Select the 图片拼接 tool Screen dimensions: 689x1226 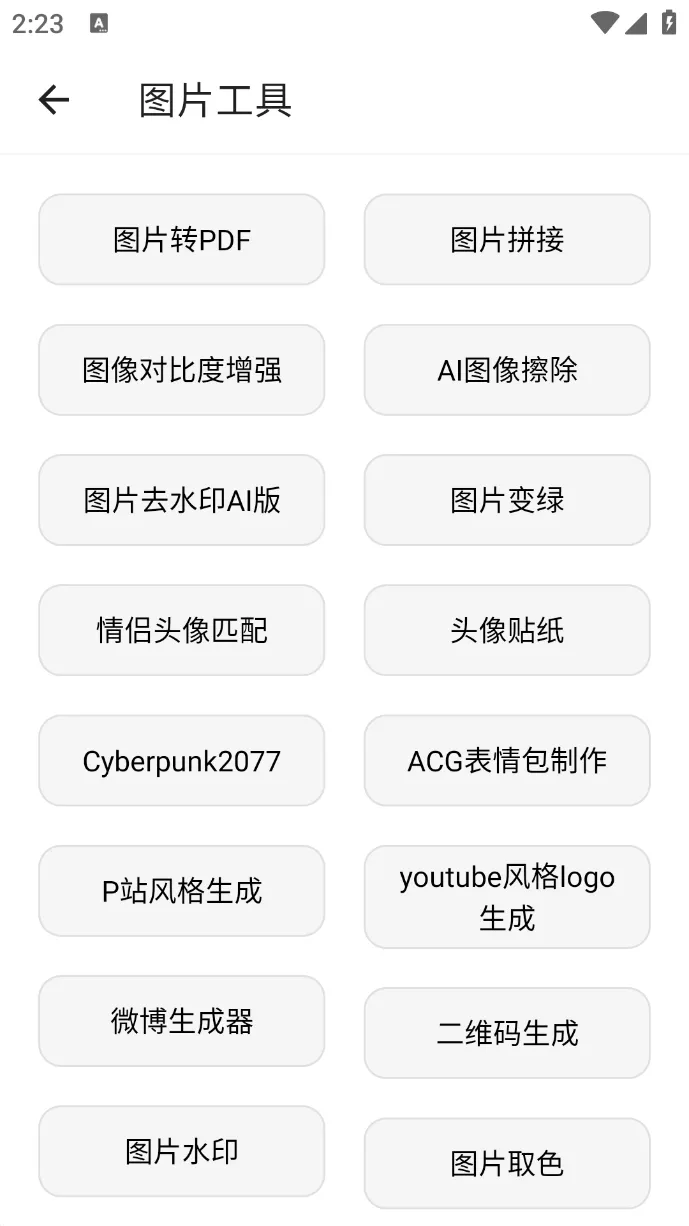507,240
